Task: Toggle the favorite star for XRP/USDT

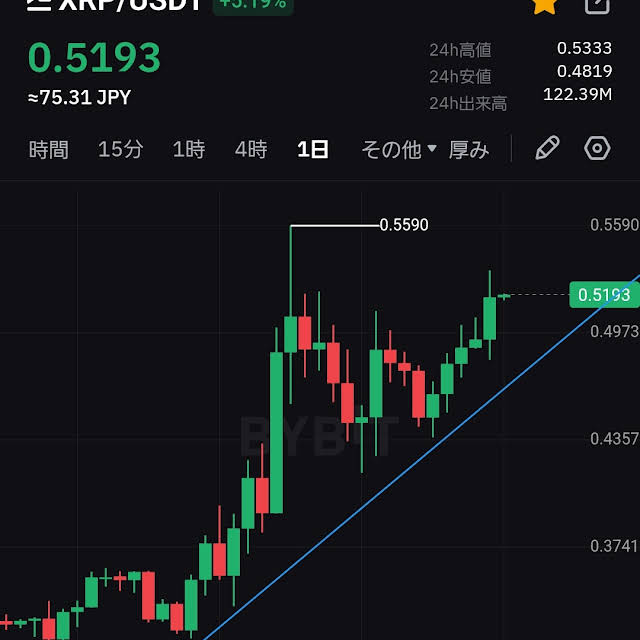Action: tap(545, 4)
